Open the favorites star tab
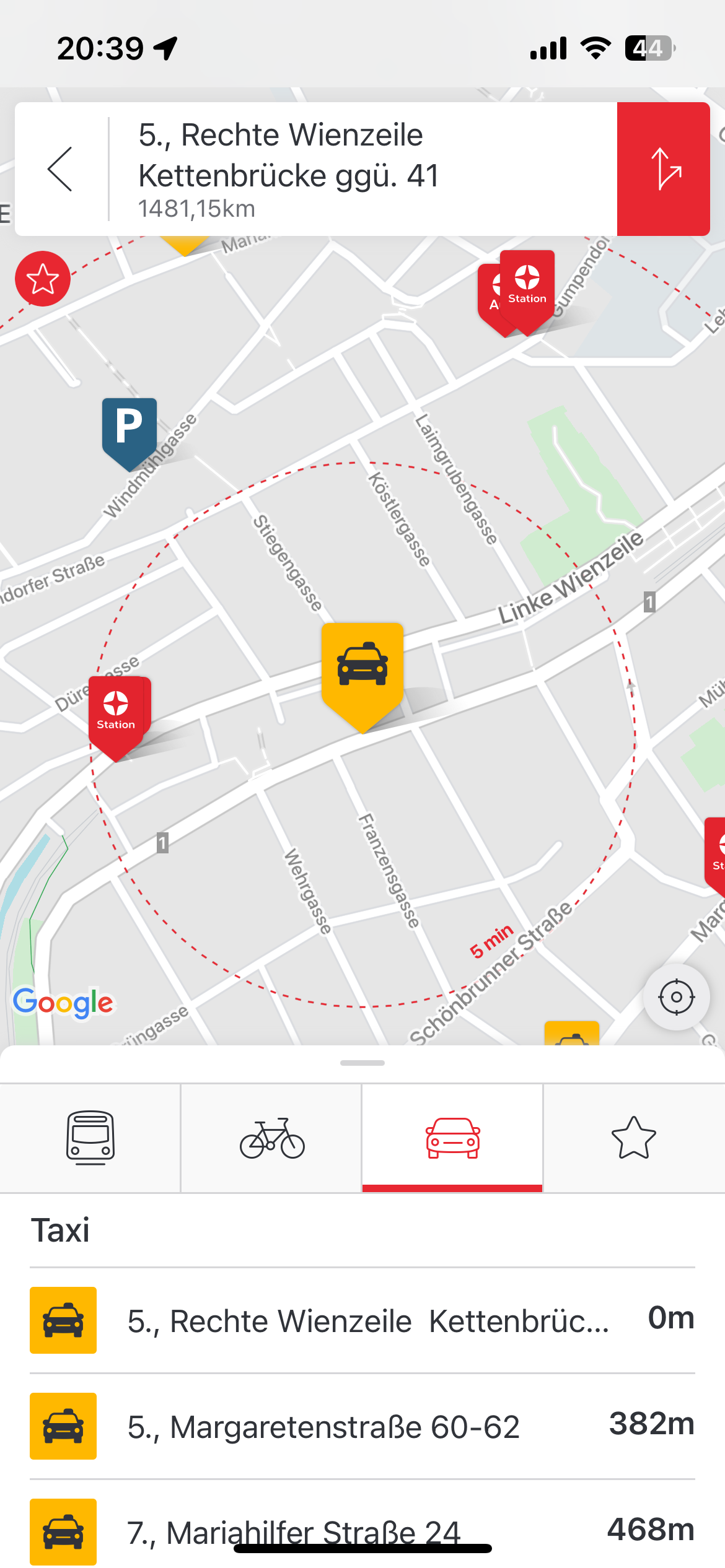The height and width of the screenshot is (1568, 725). (x=633, y=1138)
